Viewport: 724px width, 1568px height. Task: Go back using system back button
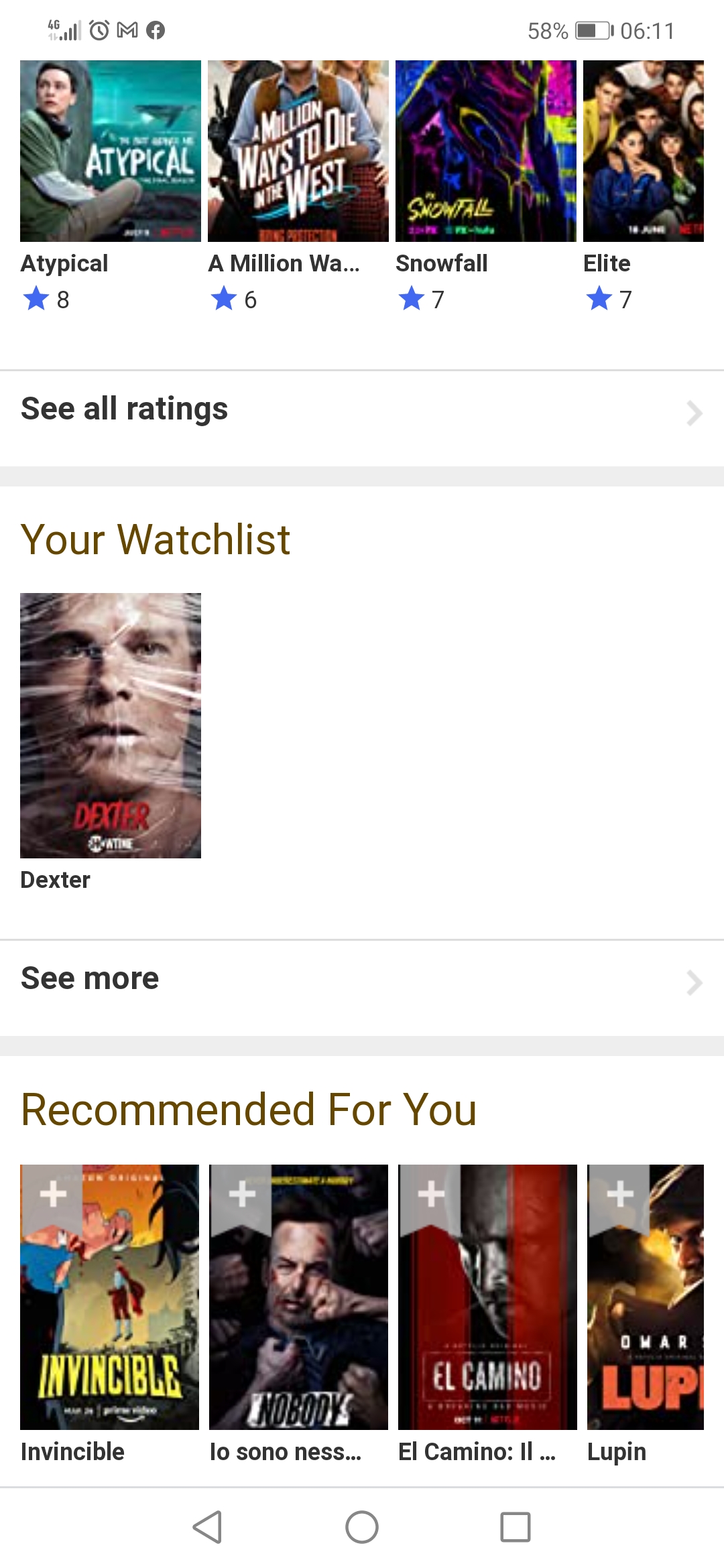click(x=208, y=1527)
